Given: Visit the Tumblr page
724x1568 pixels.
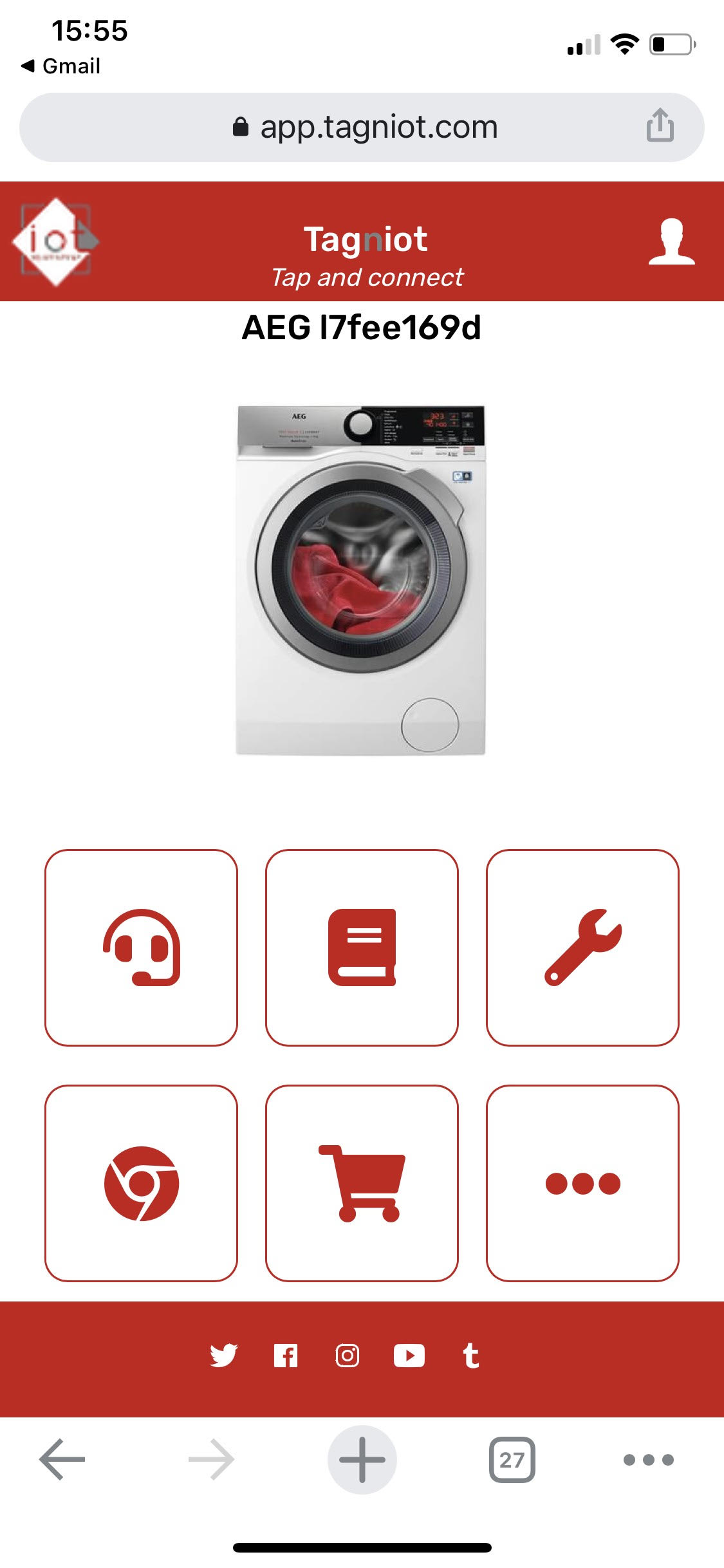Looking at the screenshot, I should 471,1356.
